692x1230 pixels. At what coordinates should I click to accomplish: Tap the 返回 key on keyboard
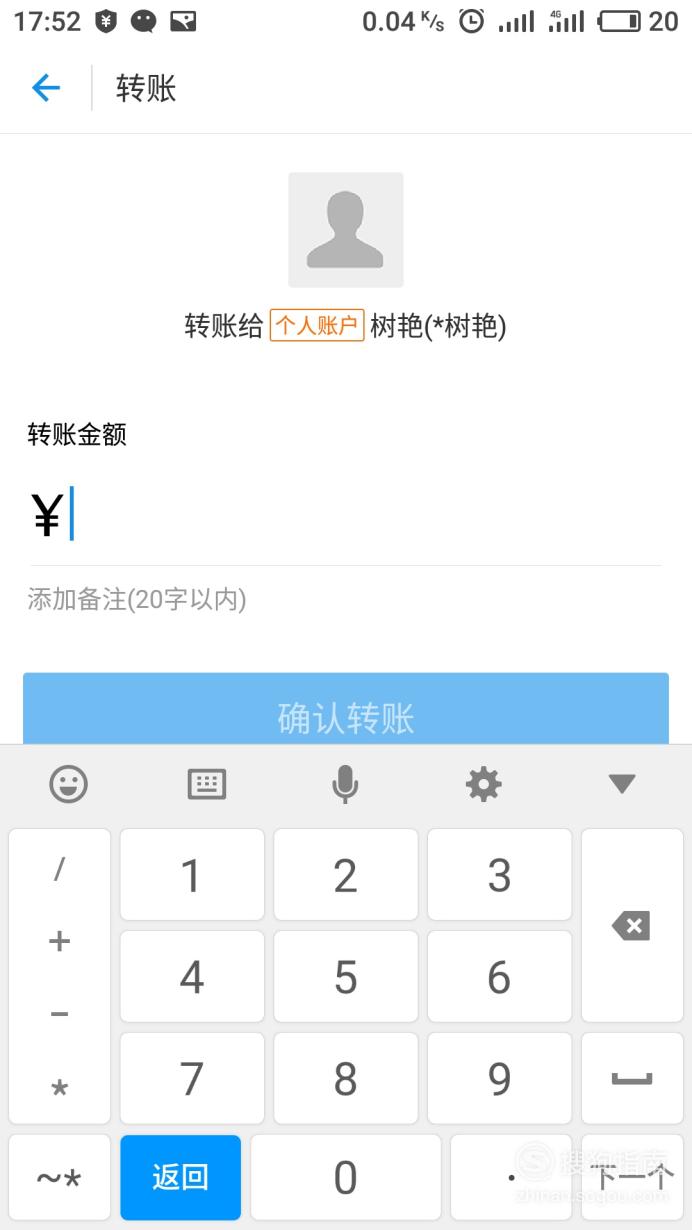pyautogui.click(x=181, y=1177)
